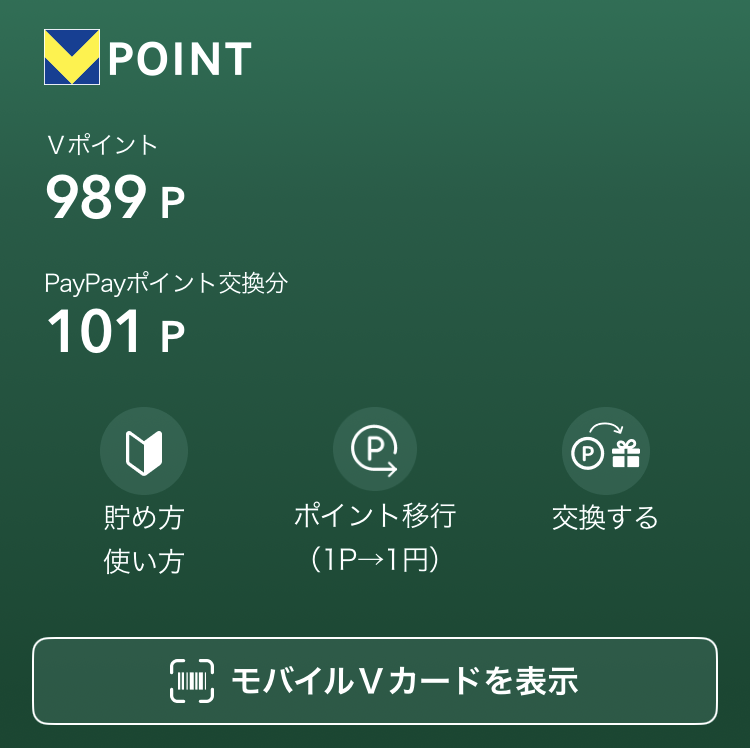Show the モバイルVカード barcode
This screenshot has height=748, width=750.
(375, 681)
